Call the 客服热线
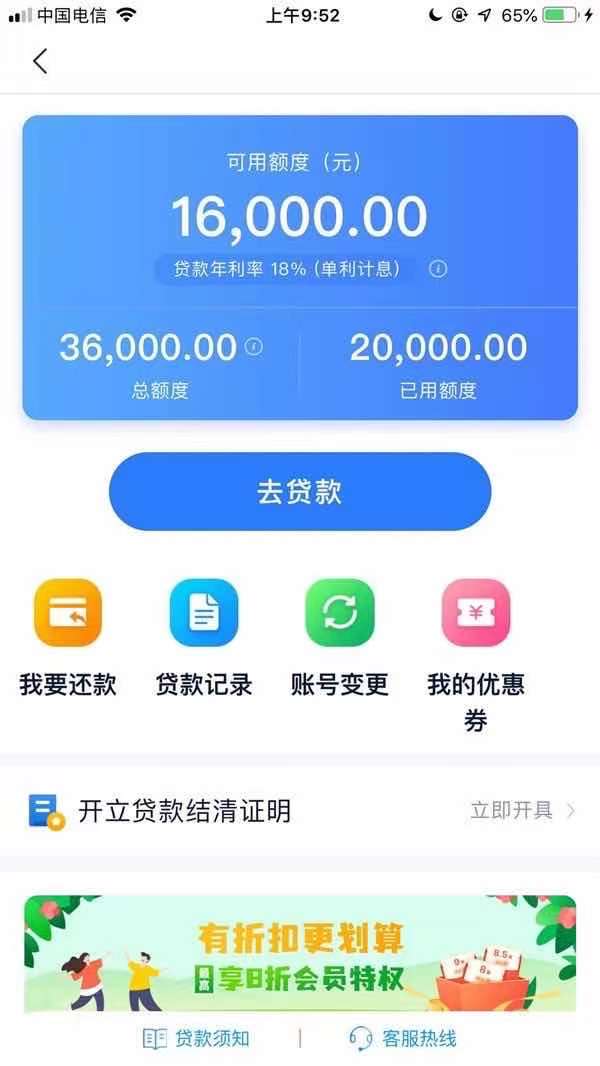Image resolution: width=600 pixels, height=1066 pixels. pos(403,1038)
